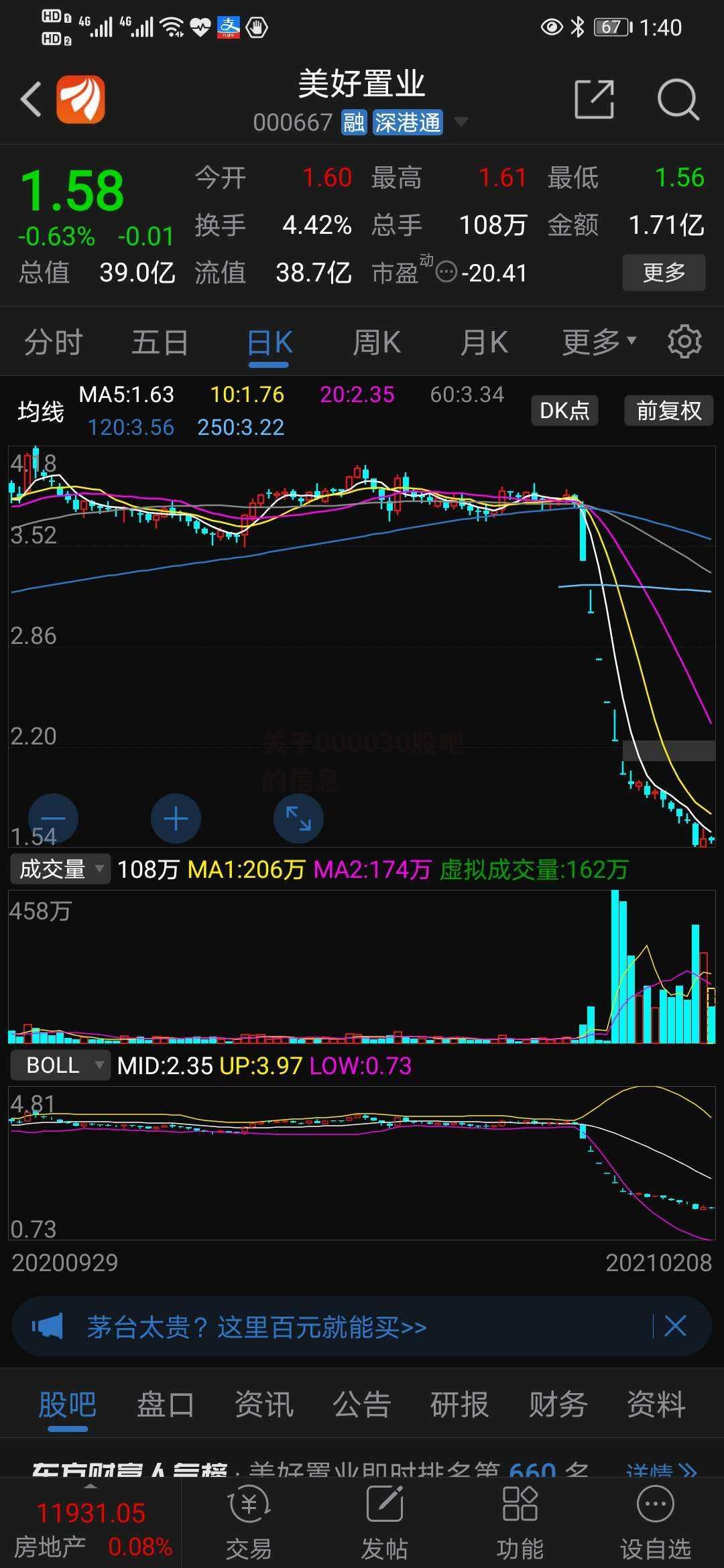Switch to the 分时 chart tab
Image resolution: width=724 pixels, height=1568 pixels.
click(53, 343)
